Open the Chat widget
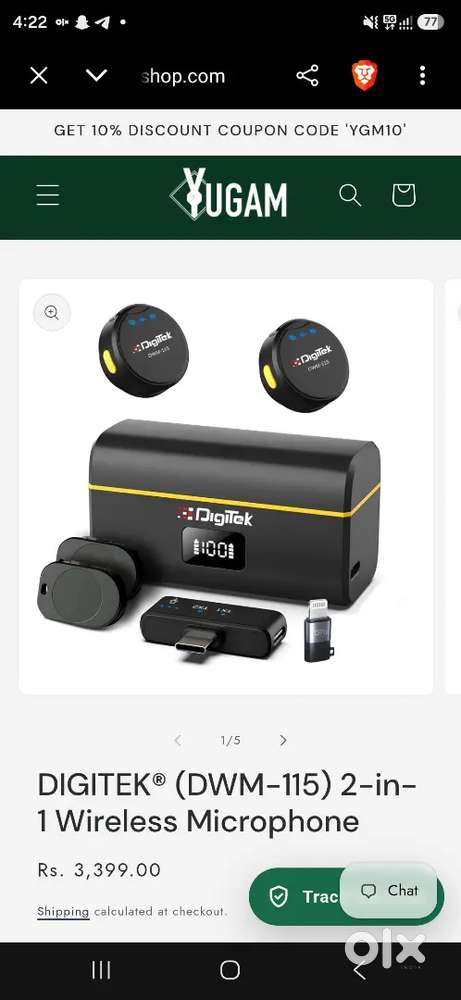The width and height of the screenshot is (461, 1000). 388,890
